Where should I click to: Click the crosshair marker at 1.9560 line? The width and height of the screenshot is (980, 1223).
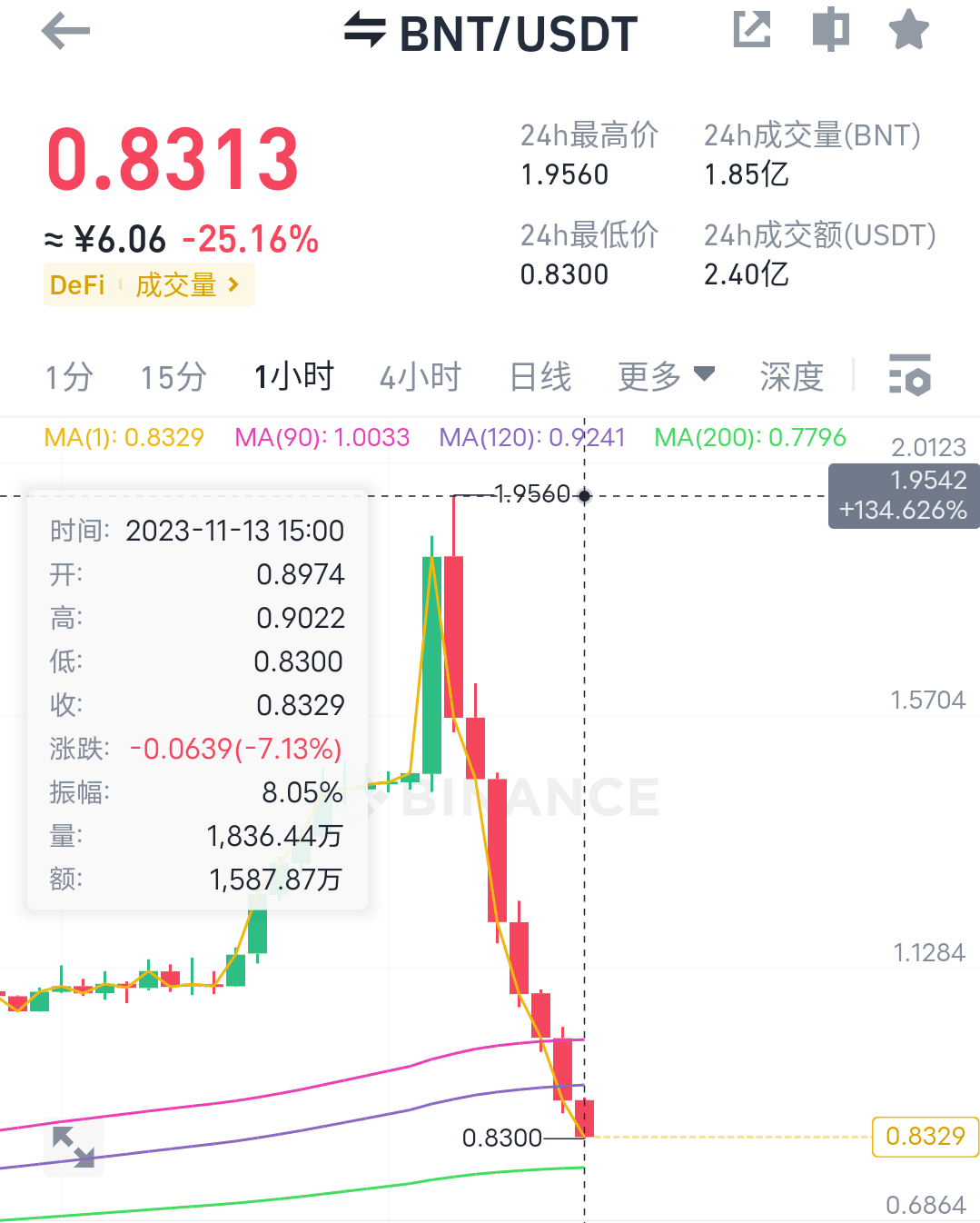point(584,496)
